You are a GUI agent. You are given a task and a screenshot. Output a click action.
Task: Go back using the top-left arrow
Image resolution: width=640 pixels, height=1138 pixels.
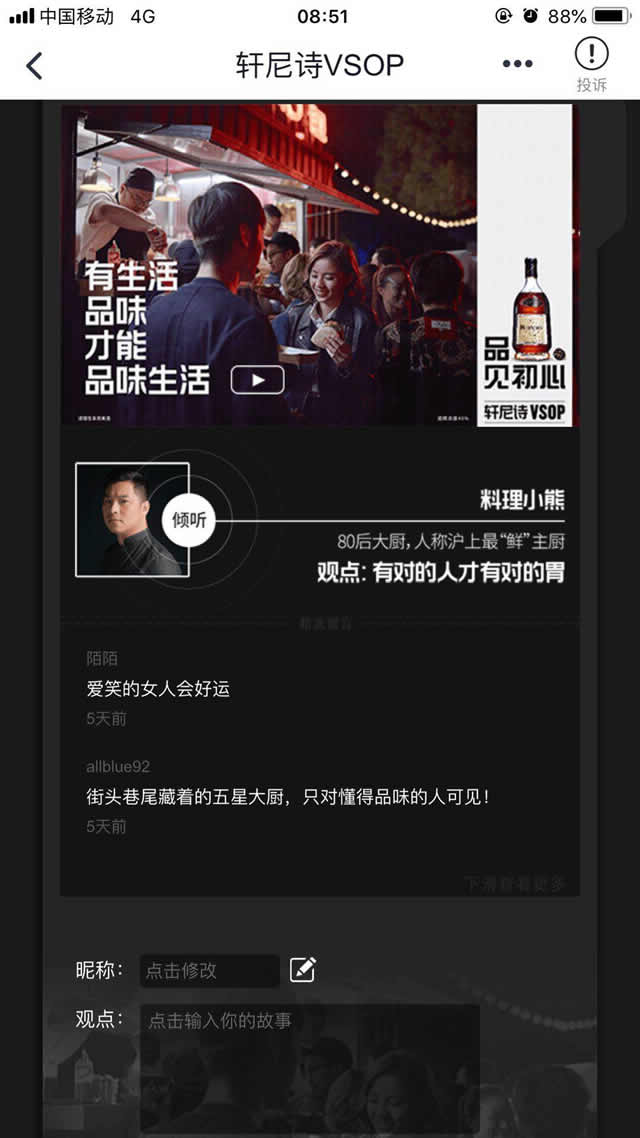click(34, 66)
